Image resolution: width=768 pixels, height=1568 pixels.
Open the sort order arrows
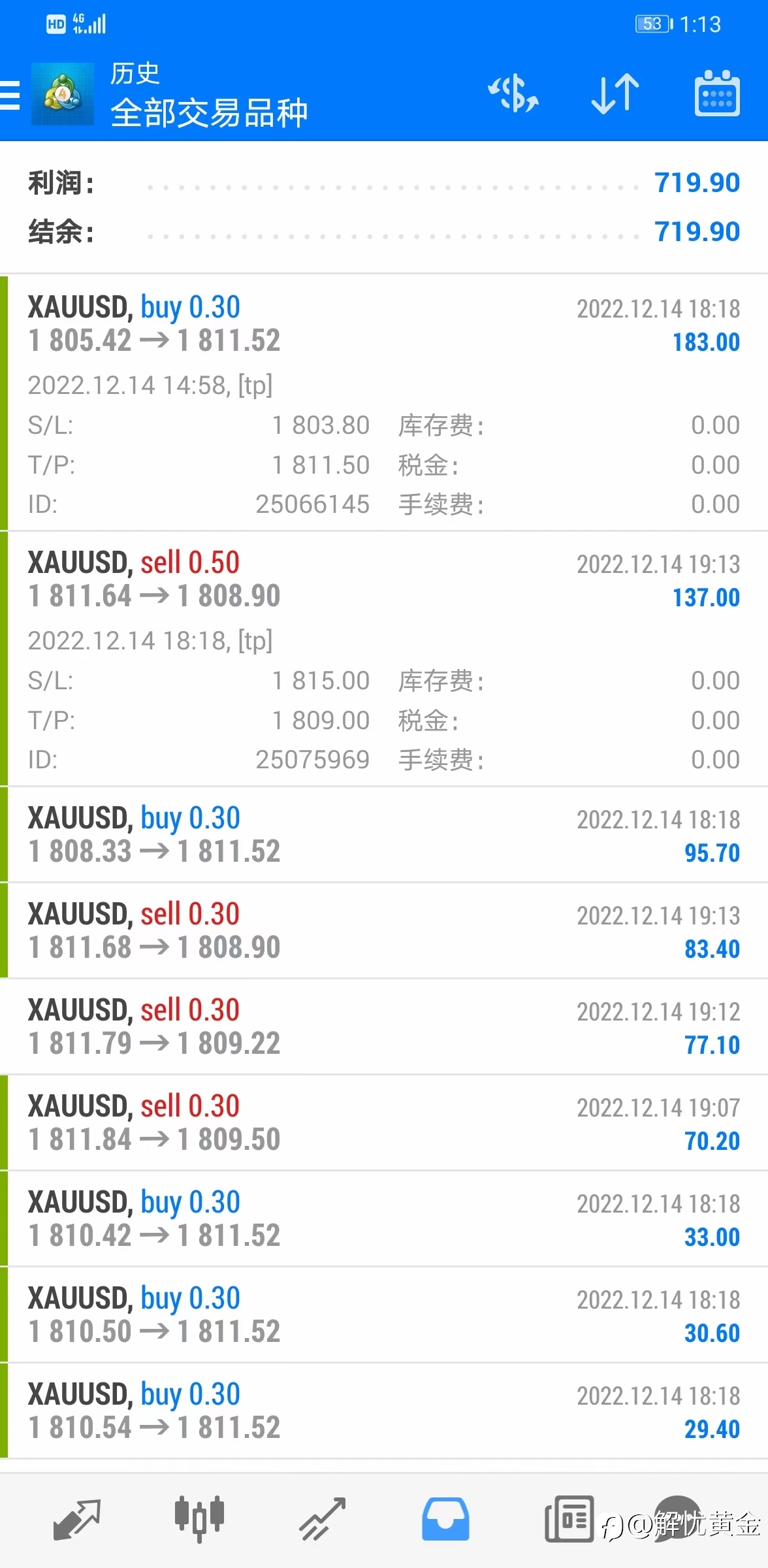coord(615,93)
